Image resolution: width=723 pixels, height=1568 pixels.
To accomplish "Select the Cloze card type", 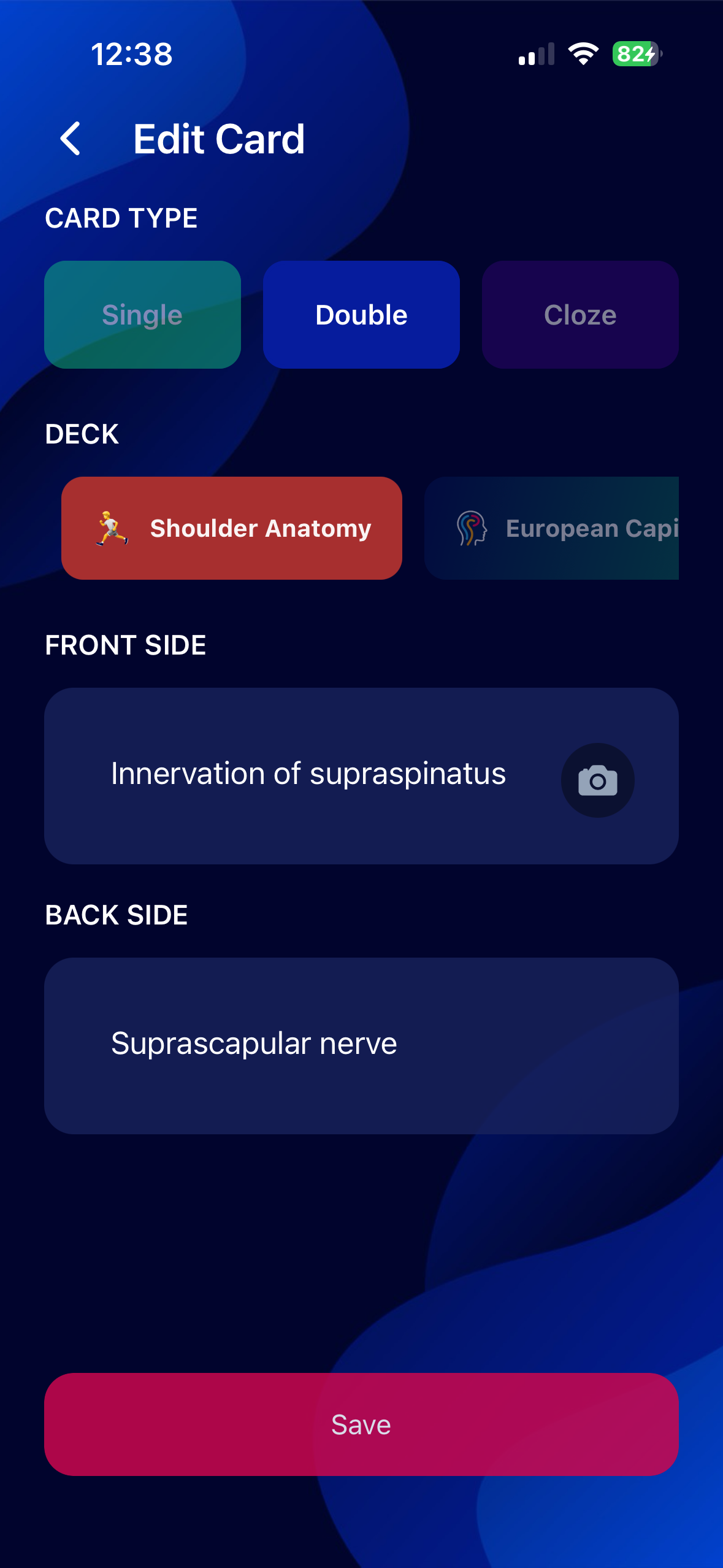I will (x=580, y=314).
